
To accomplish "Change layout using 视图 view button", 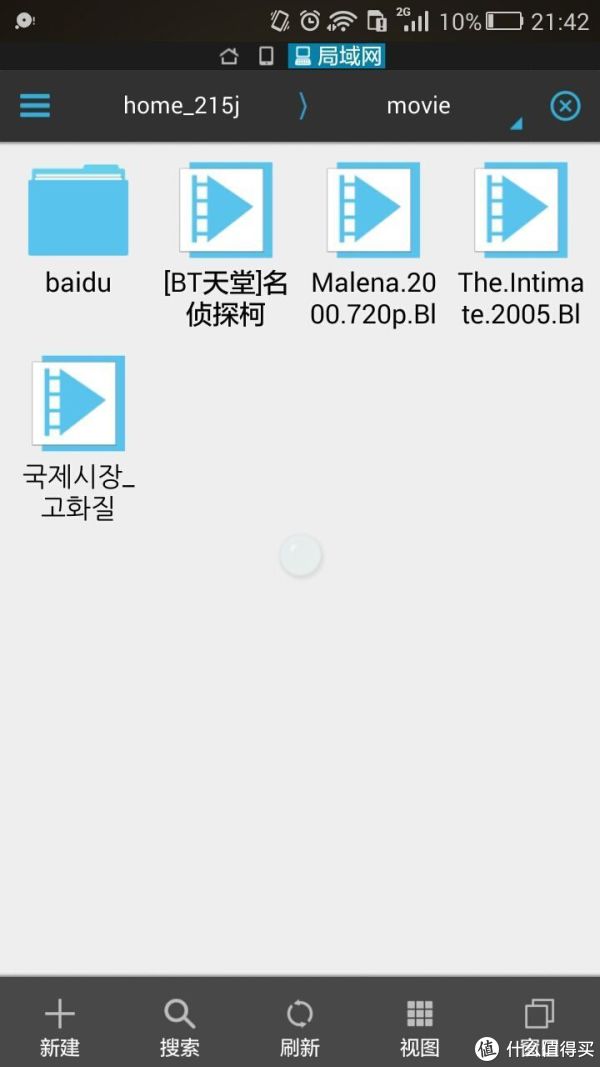I will (420, 1026).
